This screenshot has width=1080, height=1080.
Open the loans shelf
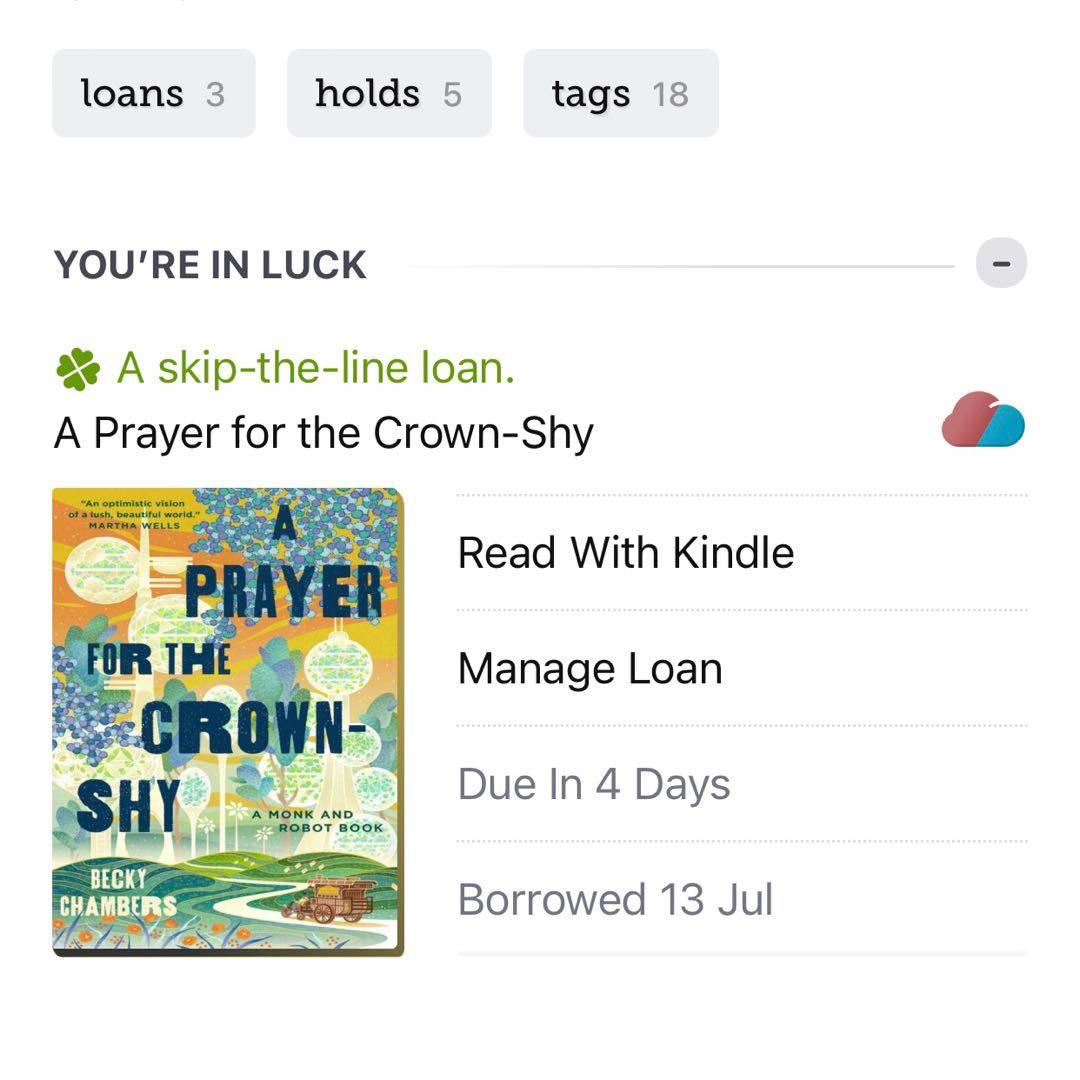153,94
